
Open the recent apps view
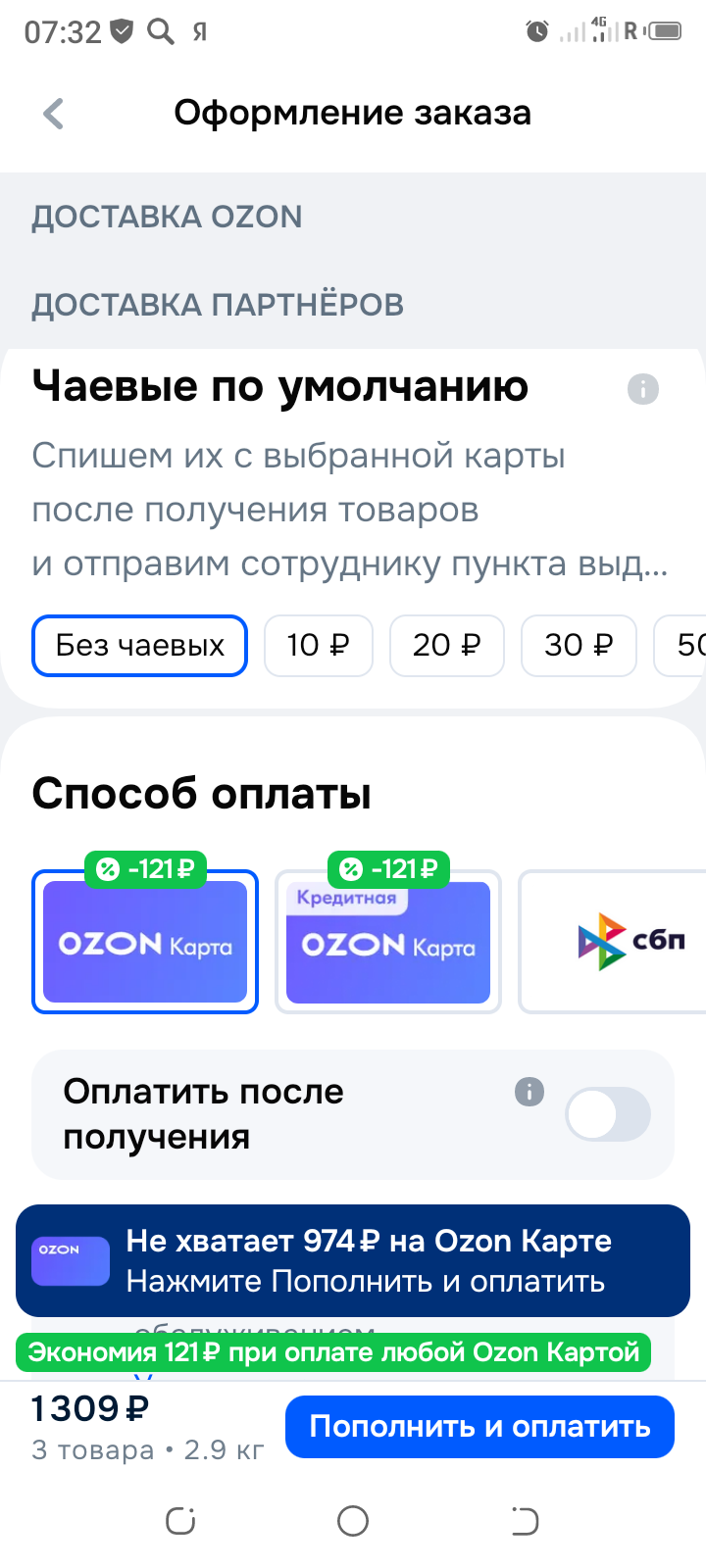click(x=180, y=1521)
